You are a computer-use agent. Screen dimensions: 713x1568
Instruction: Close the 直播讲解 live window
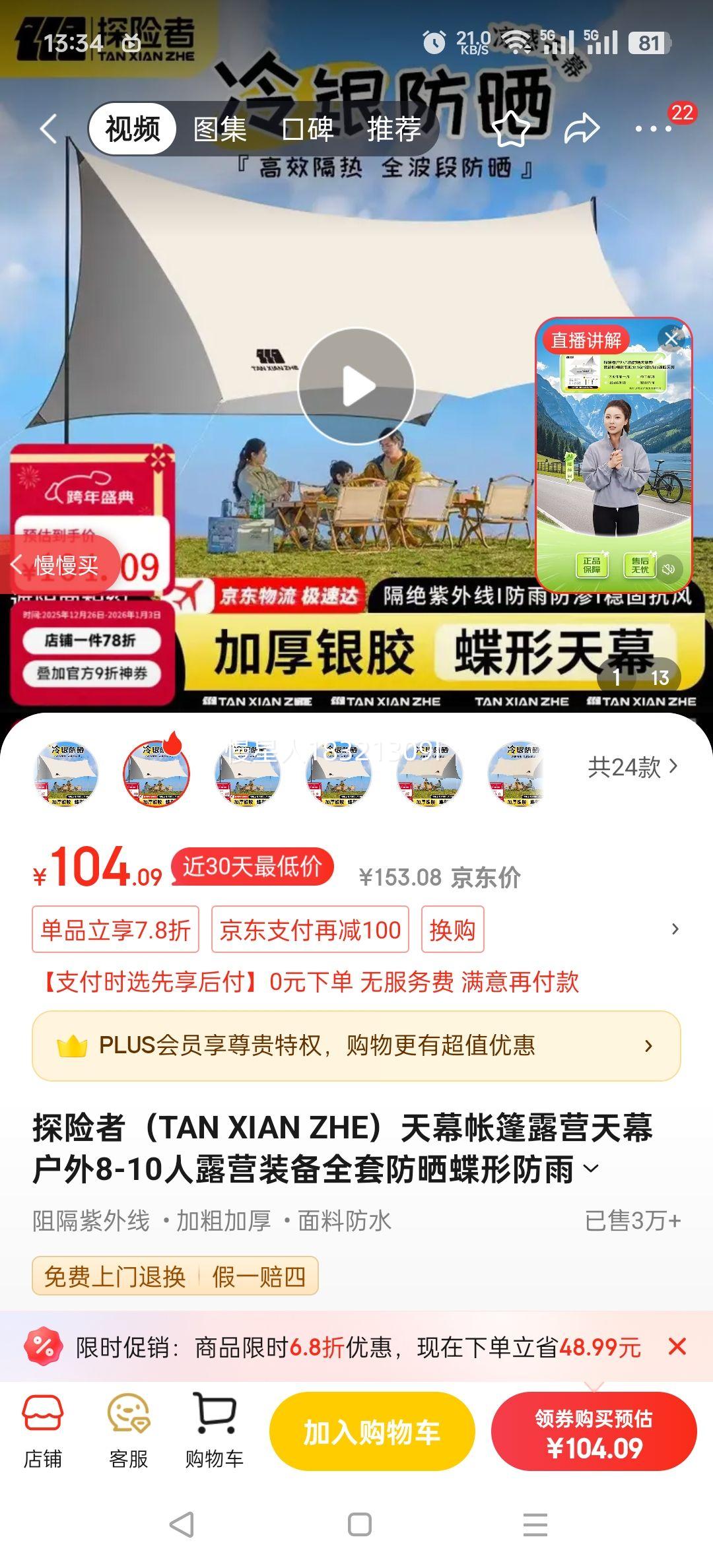pos(673,337)
